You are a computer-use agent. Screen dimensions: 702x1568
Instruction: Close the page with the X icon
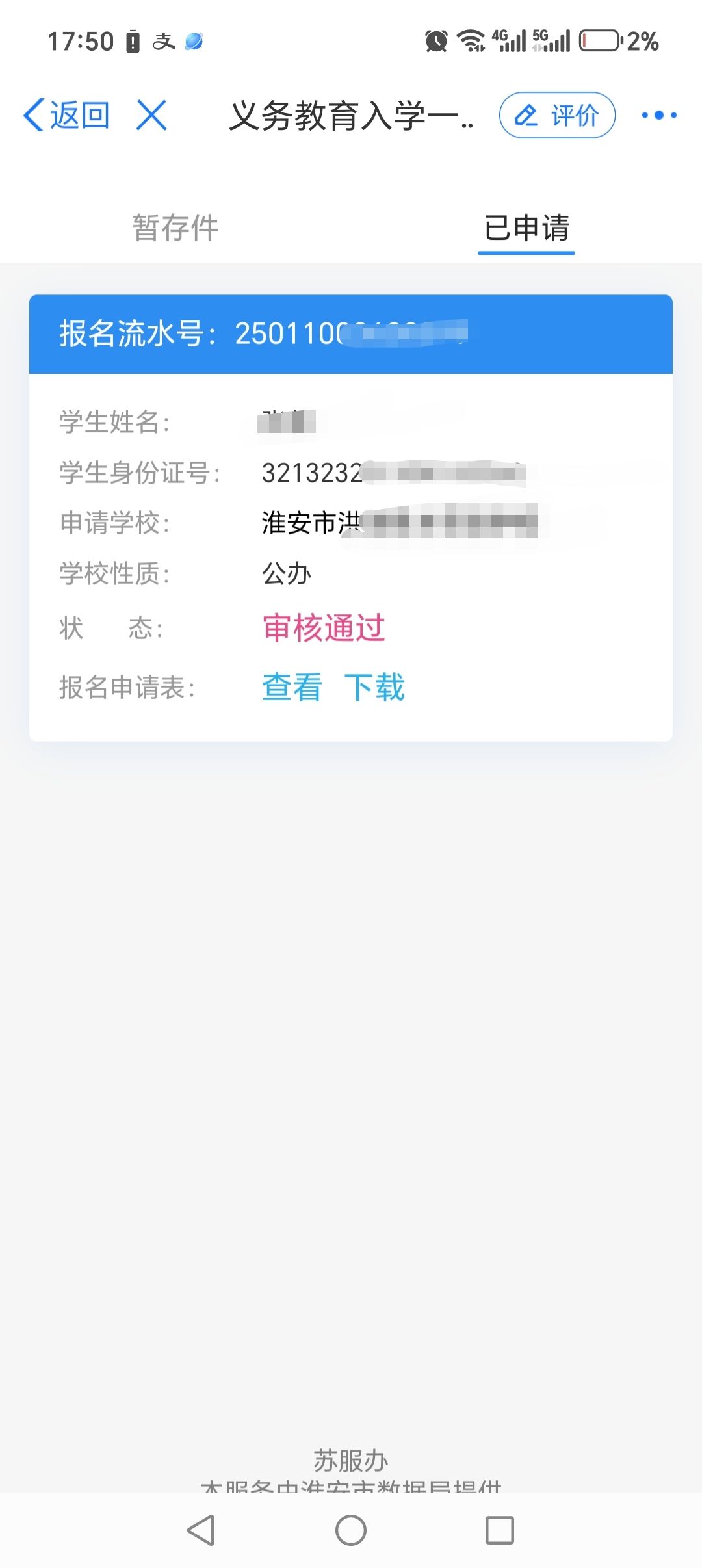coord(151,116)
